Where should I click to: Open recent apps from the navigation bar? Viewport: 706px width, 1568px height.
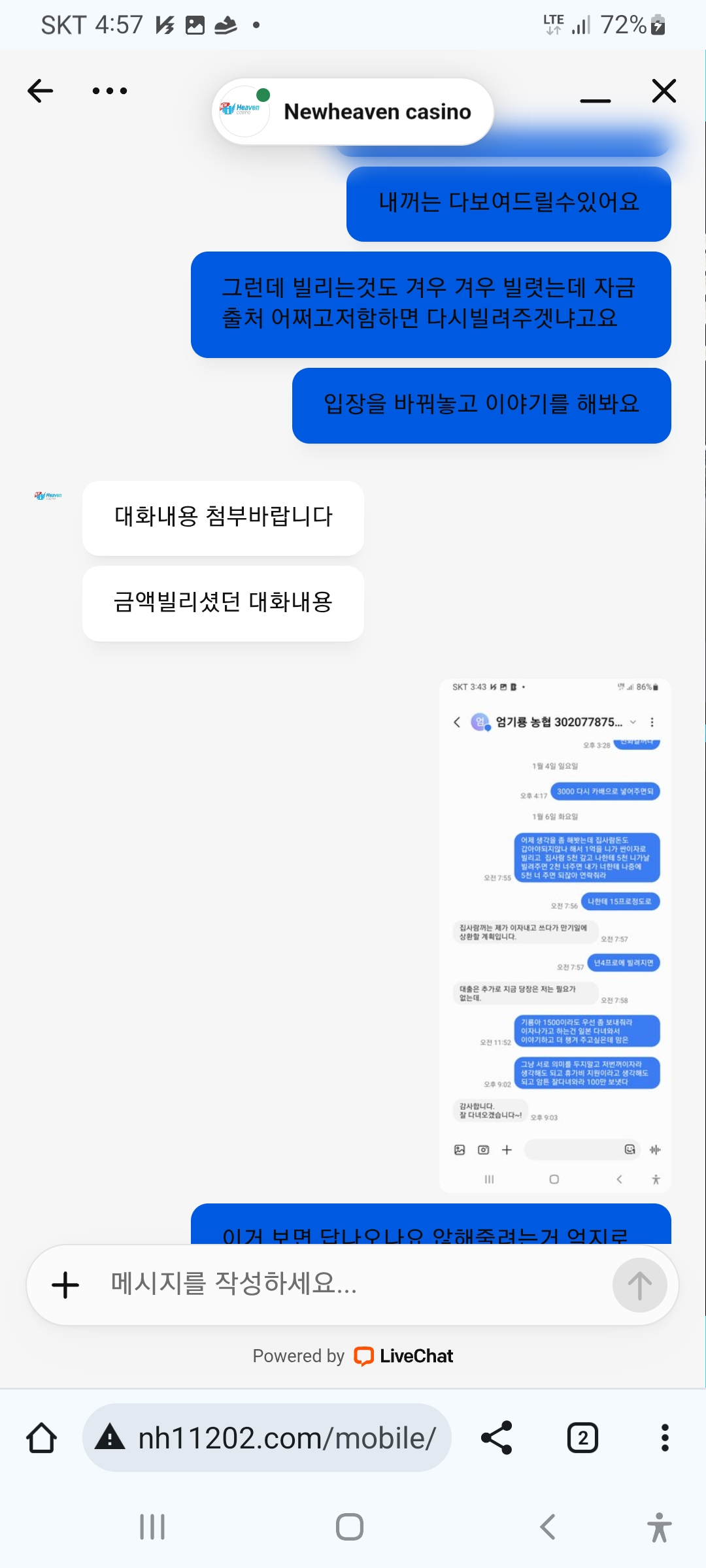(x=152, y=1527)
